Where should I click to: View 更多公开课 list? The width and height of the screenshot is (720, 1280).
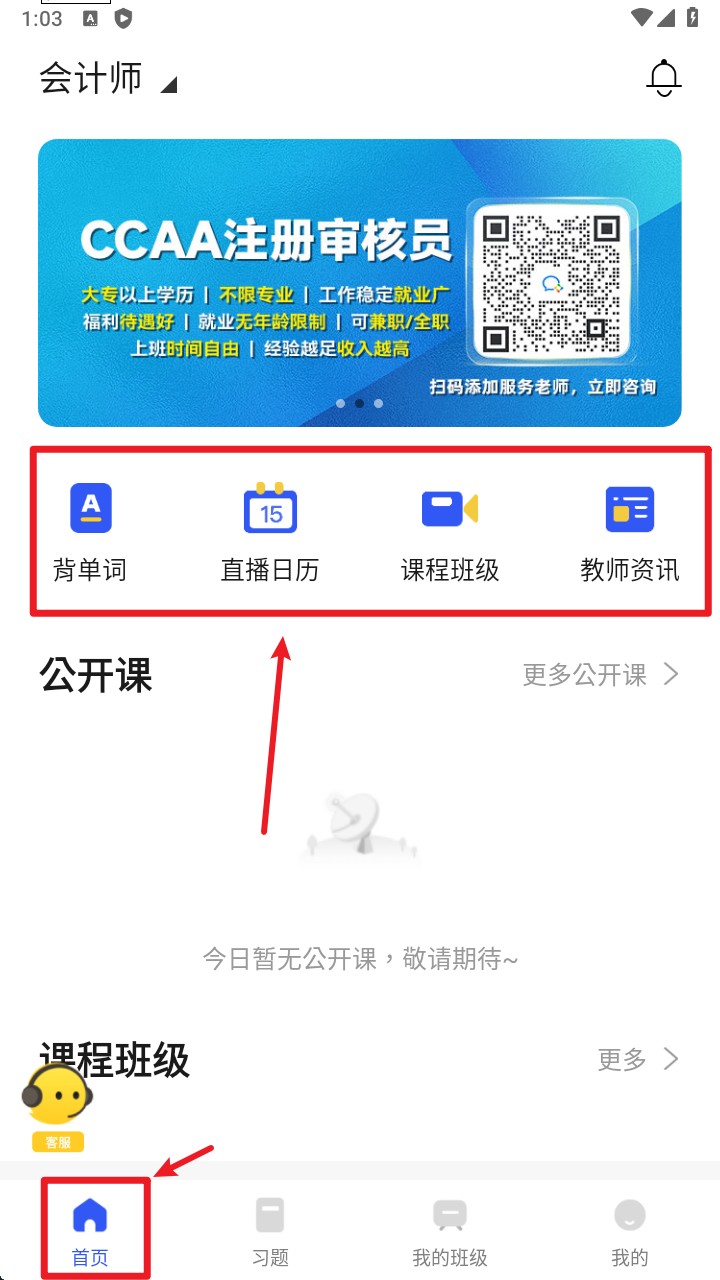click(x=600, y=675)
